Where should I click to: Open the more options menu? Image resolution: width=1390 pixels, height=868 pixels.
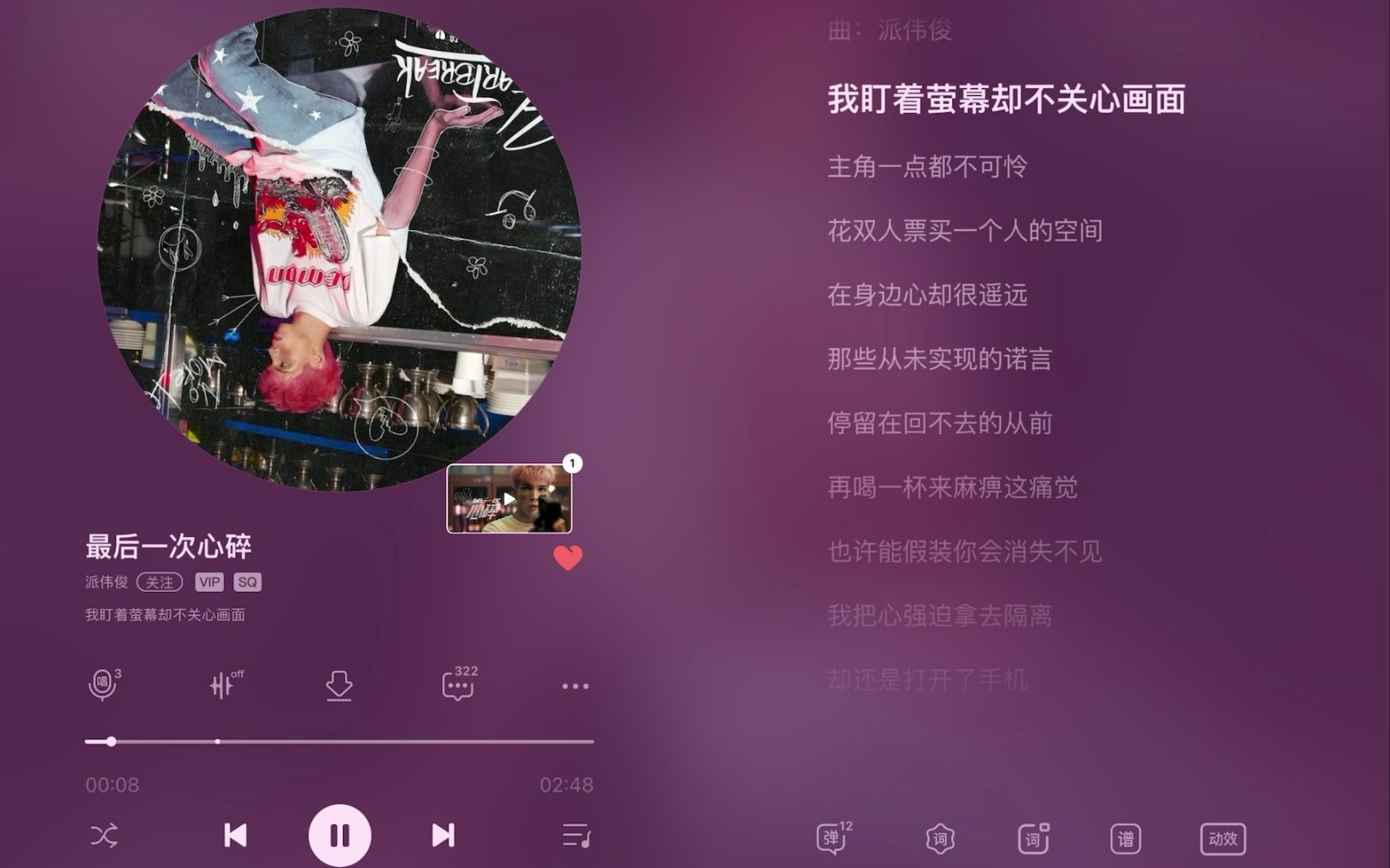(x=575, y=686)
